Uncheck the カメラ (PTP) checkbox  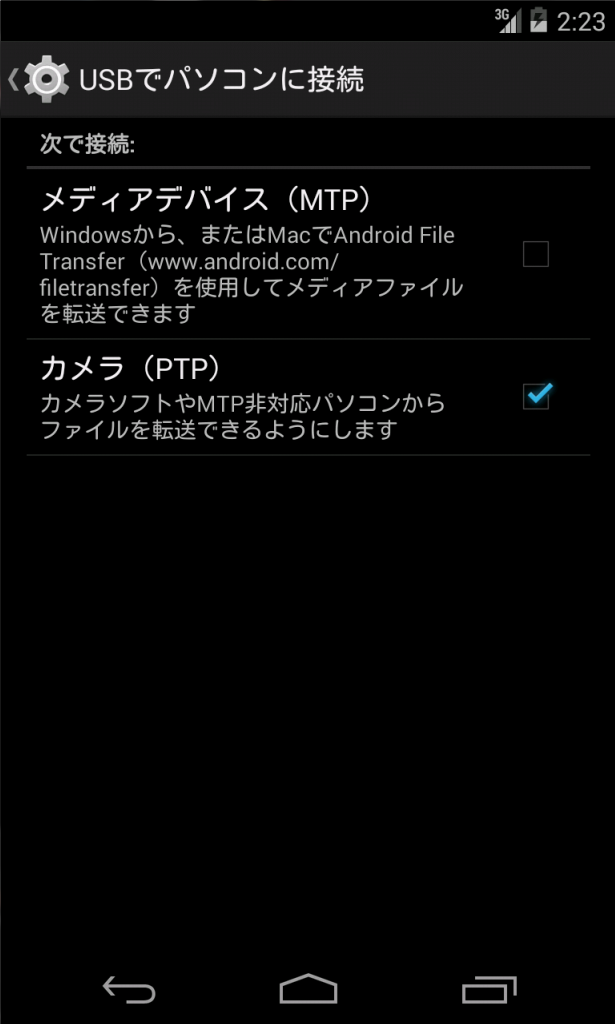click(x=536, y=396)
